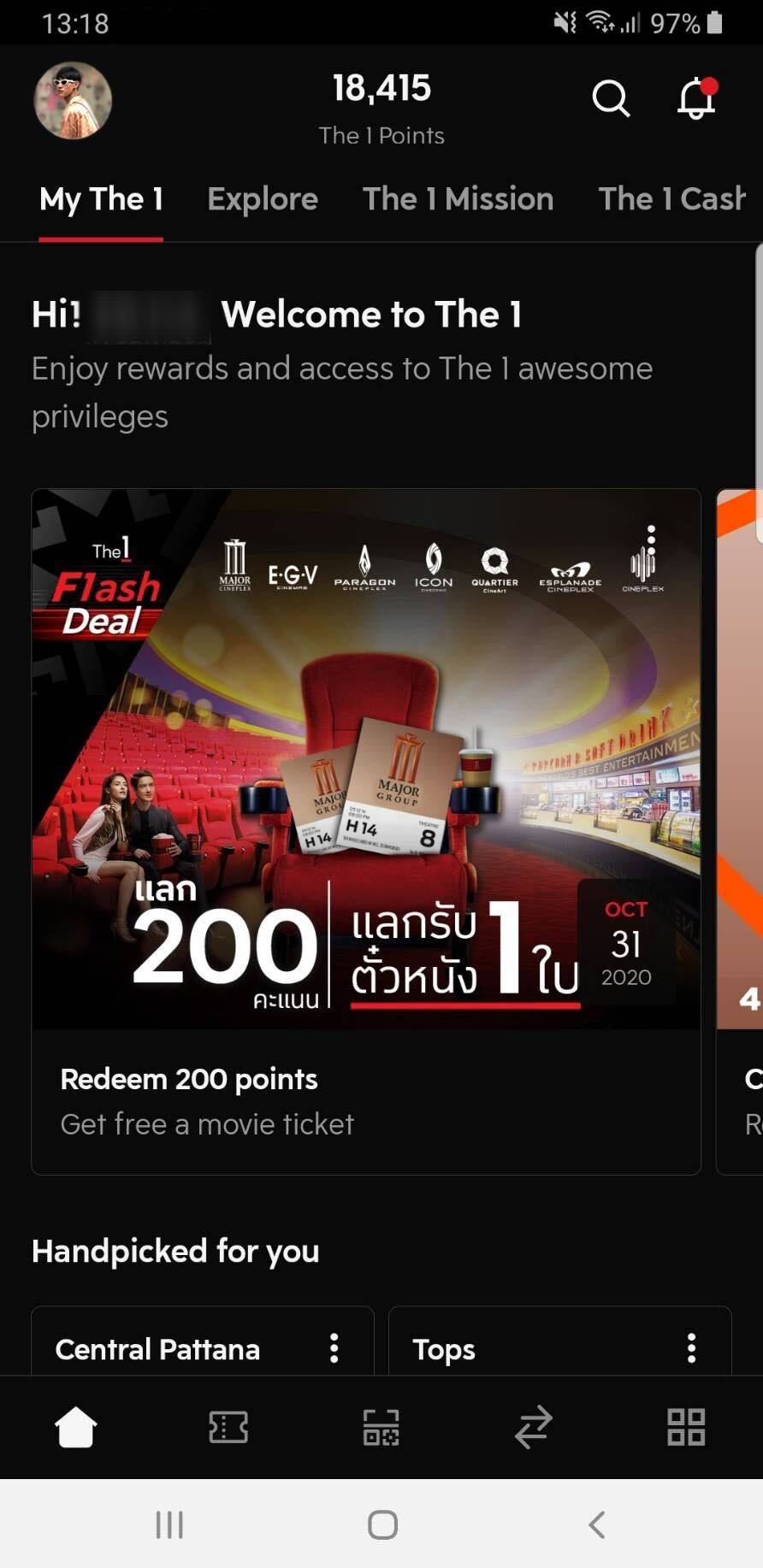Viewport: 763px width, 1568px height.
Task: Show recent apps from the navigation bar
Action: tap(169, 1524)
